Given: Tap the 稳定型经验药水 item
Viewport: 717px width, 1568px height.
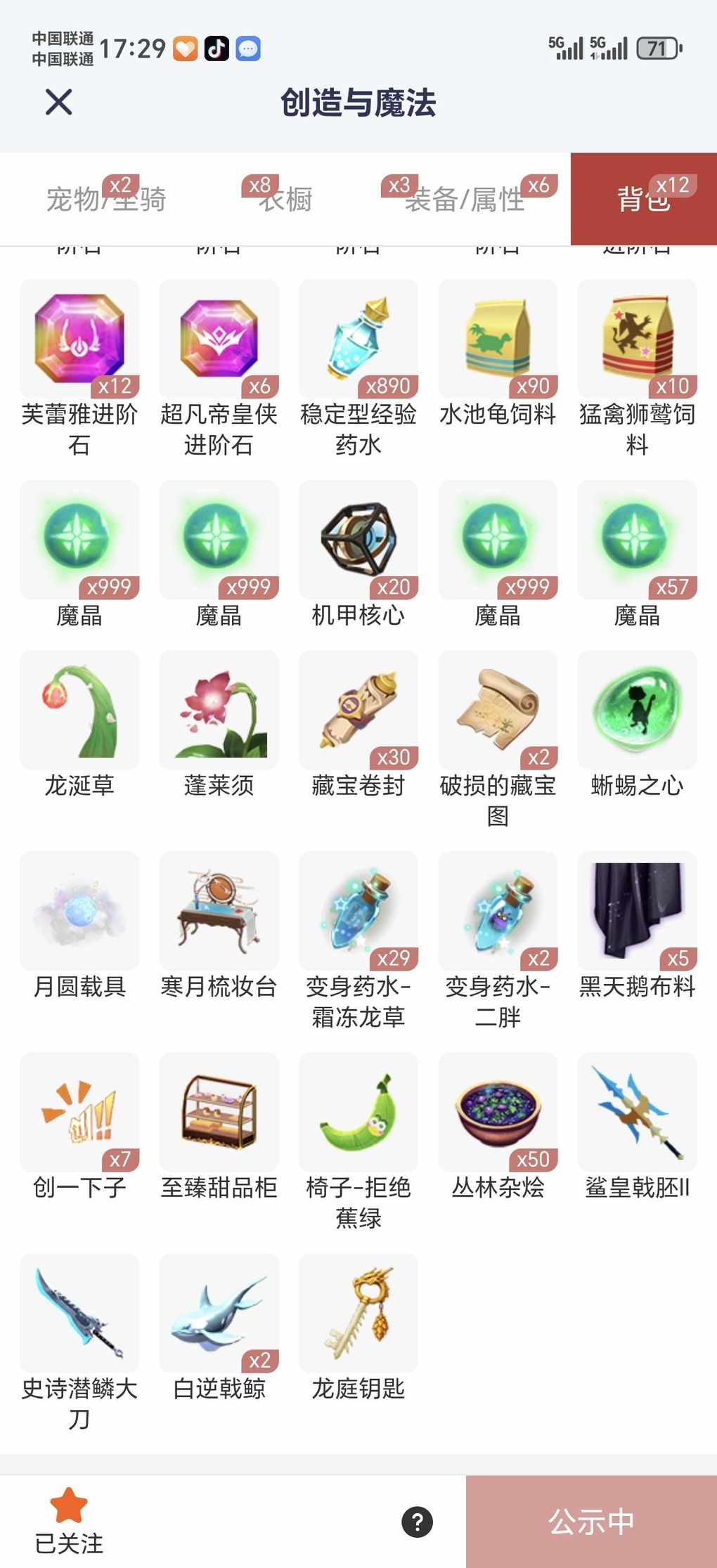Looking at the screenshot, I should click(358, 339).
